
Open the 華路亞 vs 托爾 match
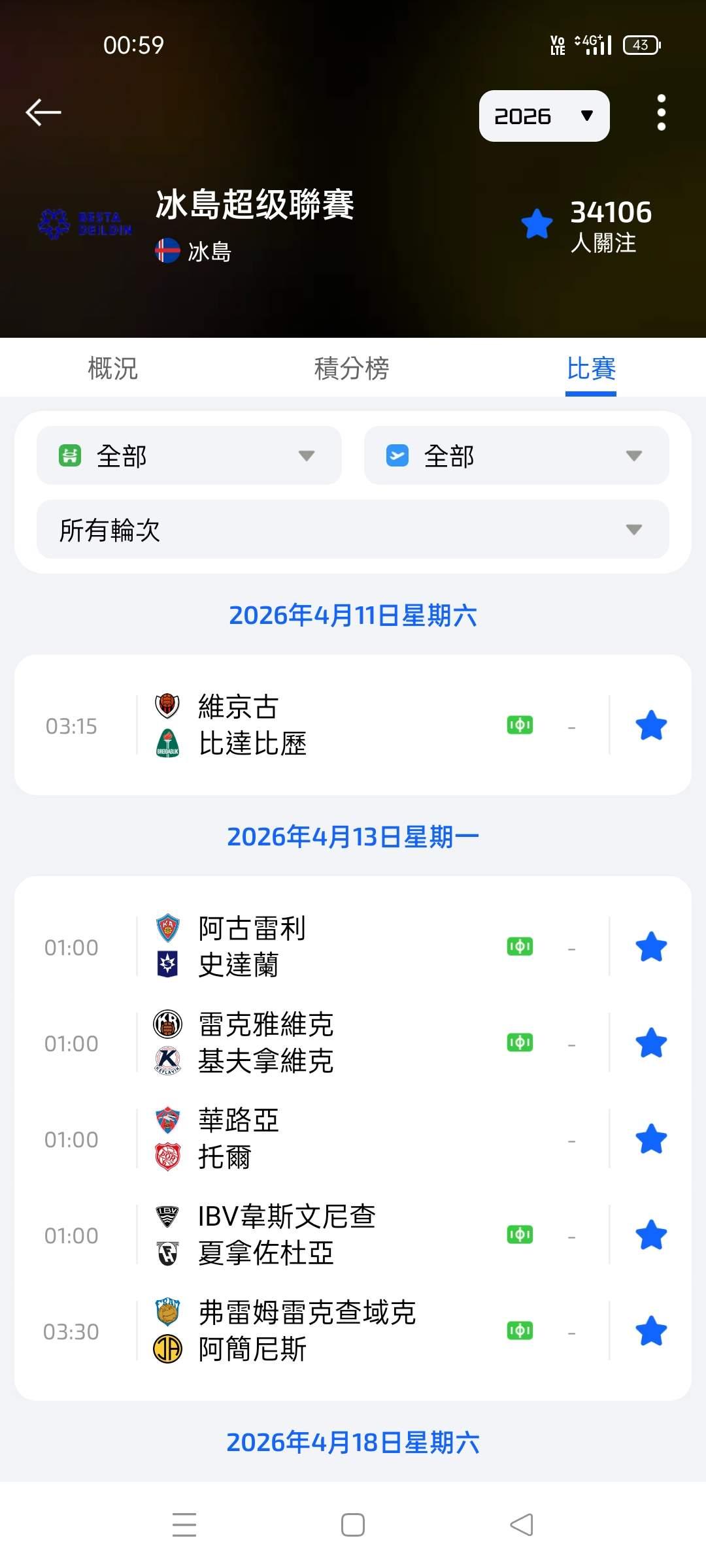(327, 1139)
